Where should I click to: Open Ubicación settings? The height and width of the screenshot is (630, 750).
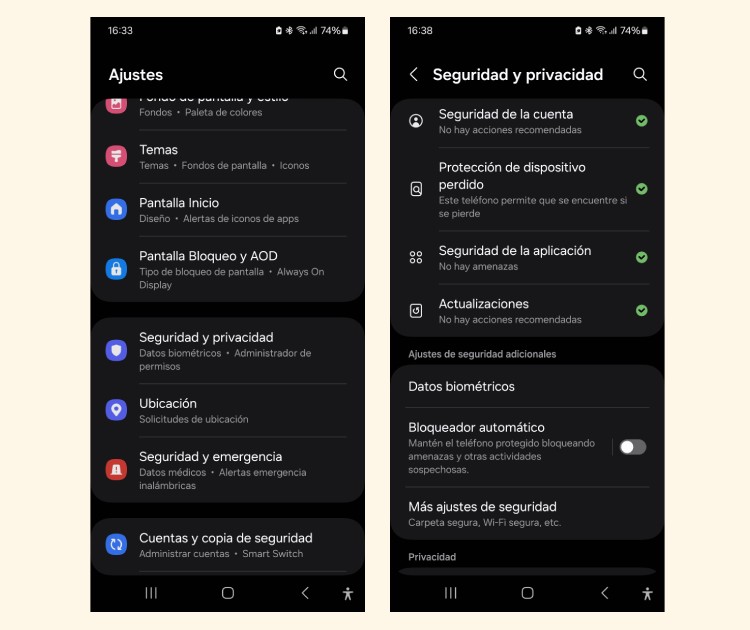point(228,410)
